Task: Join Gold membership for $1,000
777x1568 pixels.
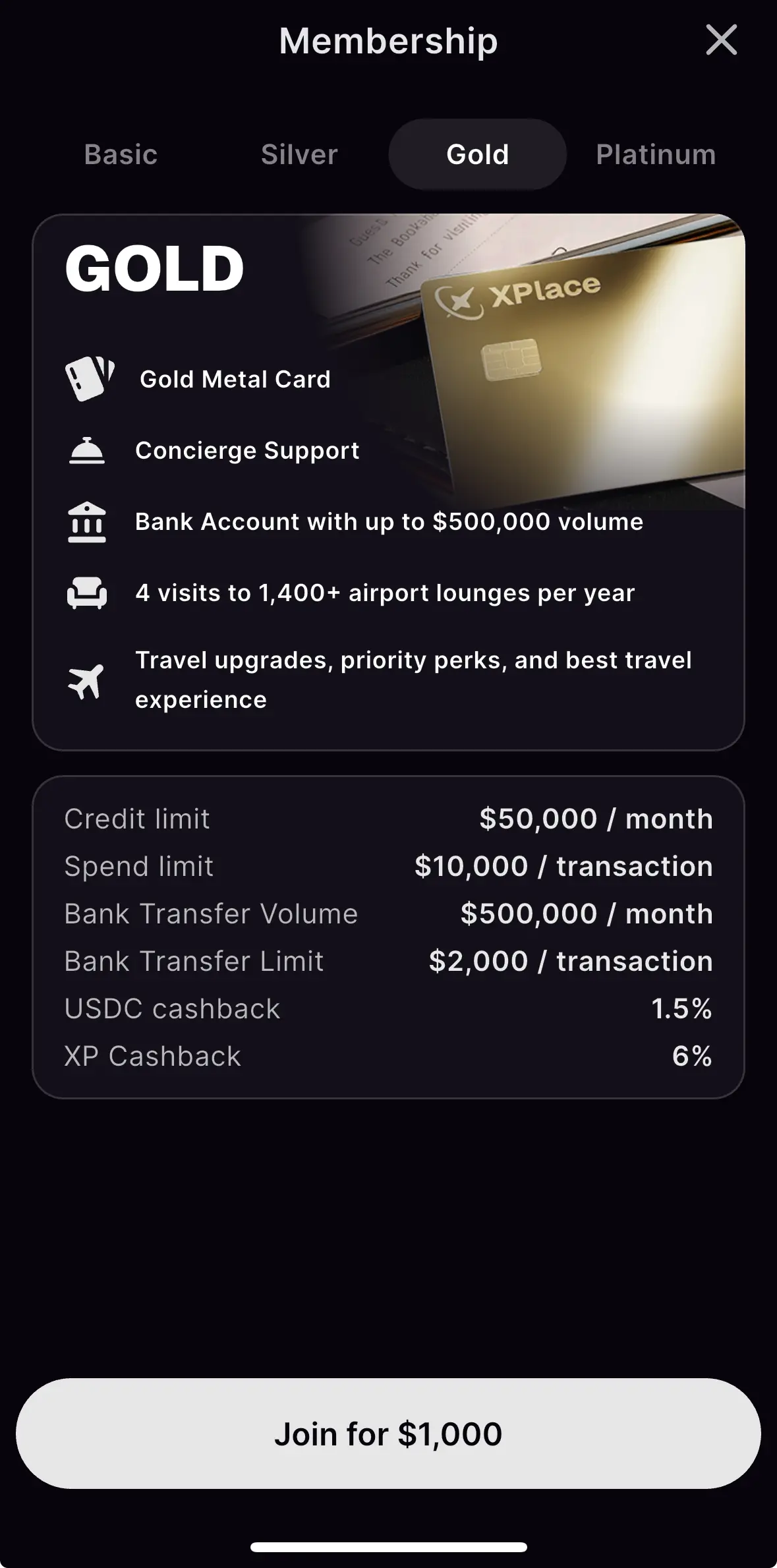Action: tap(388, 1433)
